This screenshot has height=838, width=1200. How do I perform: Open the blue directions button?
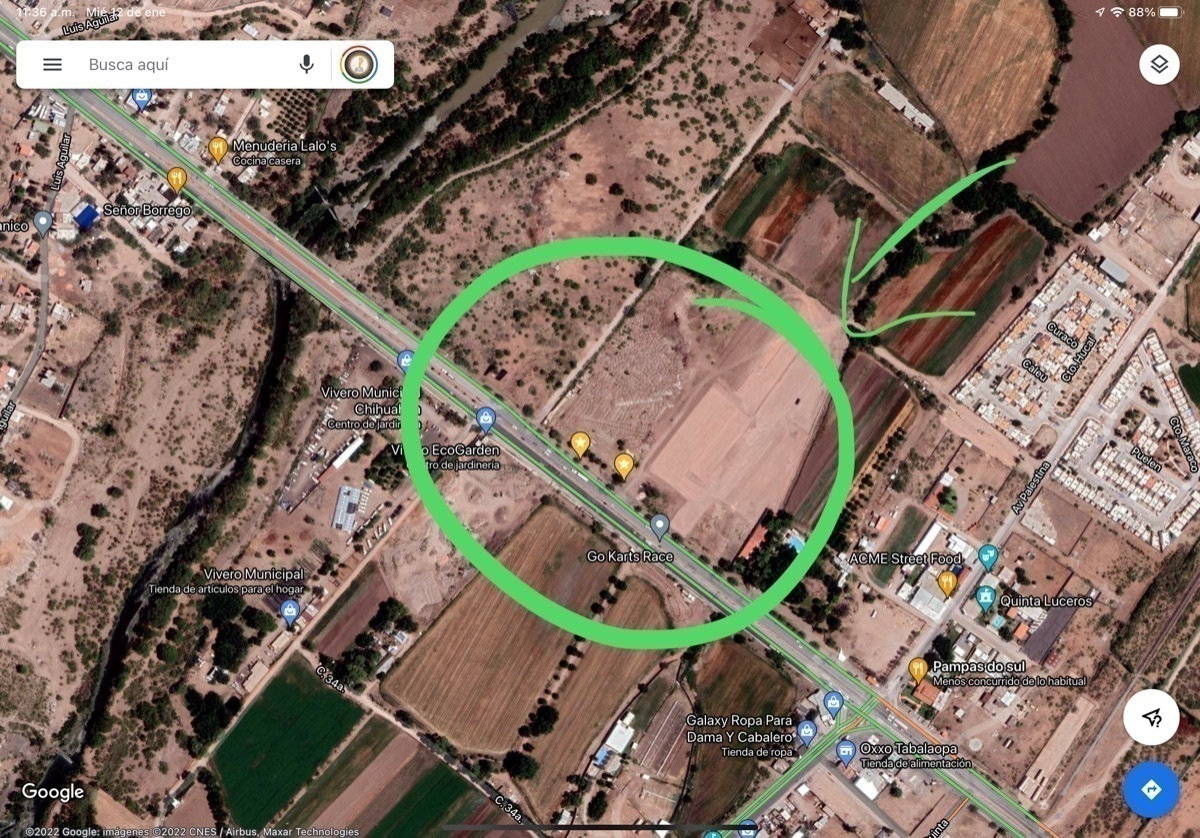(x=1151, y=790)
